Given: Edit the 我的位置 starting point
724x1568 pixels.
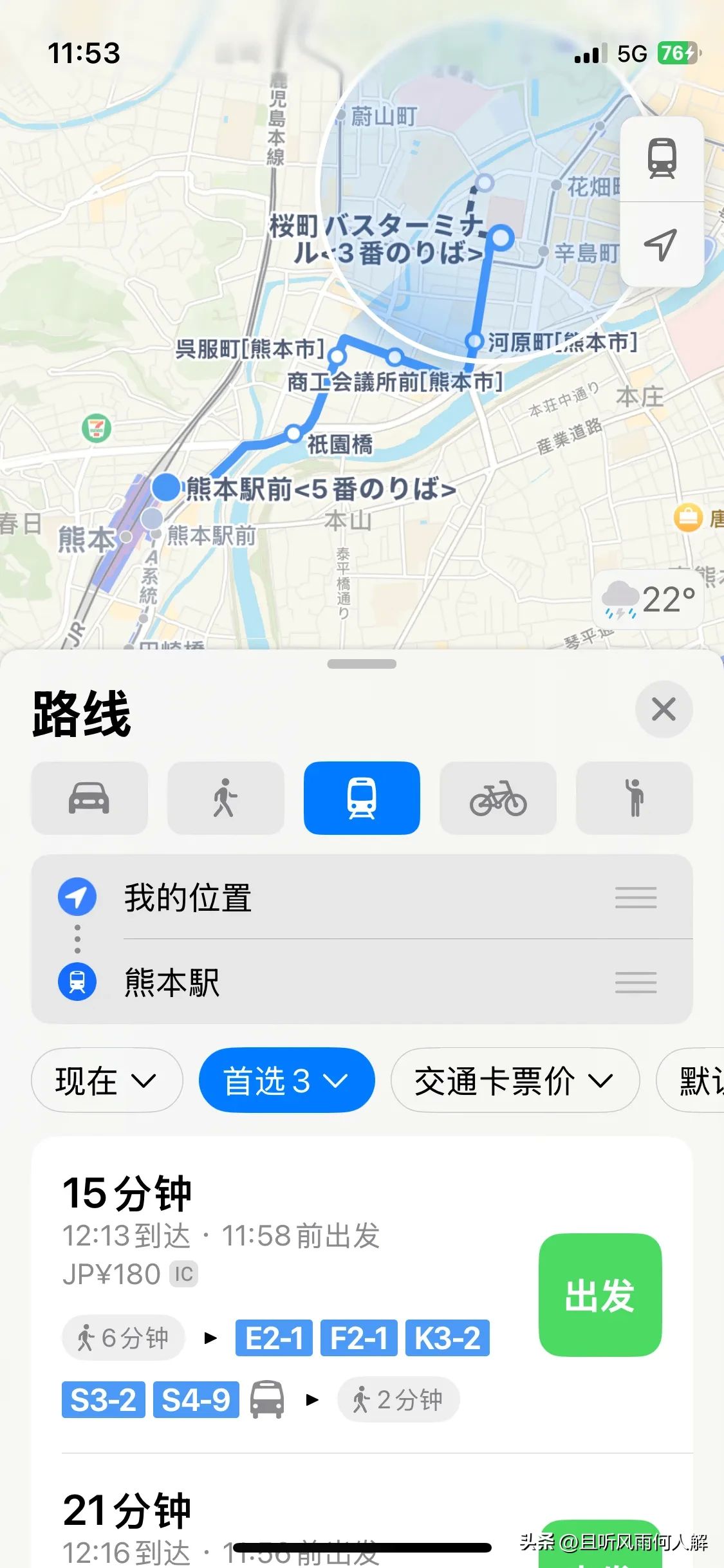Looking at the screenshot, I should pyautogui.click(x=360, y=897).
